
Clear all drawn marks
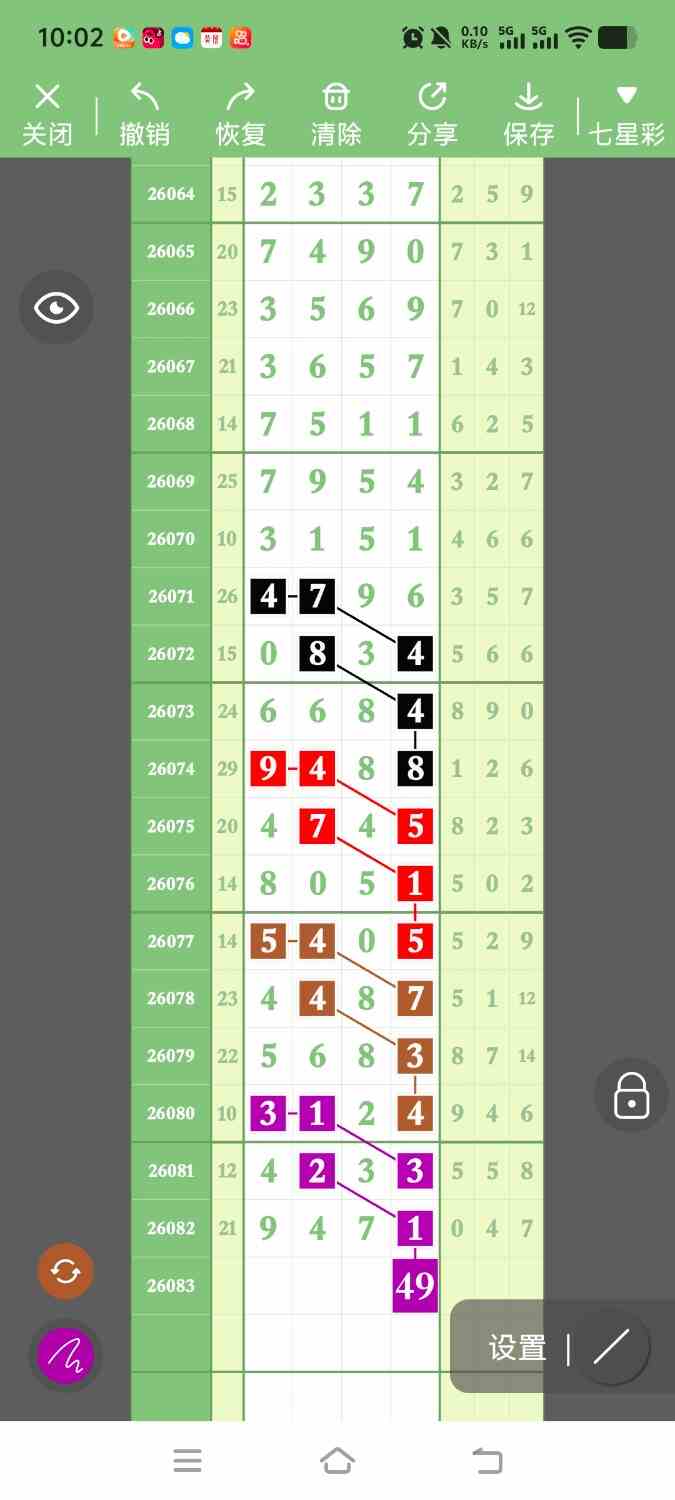pyautogui.click(x=336, y=115)
